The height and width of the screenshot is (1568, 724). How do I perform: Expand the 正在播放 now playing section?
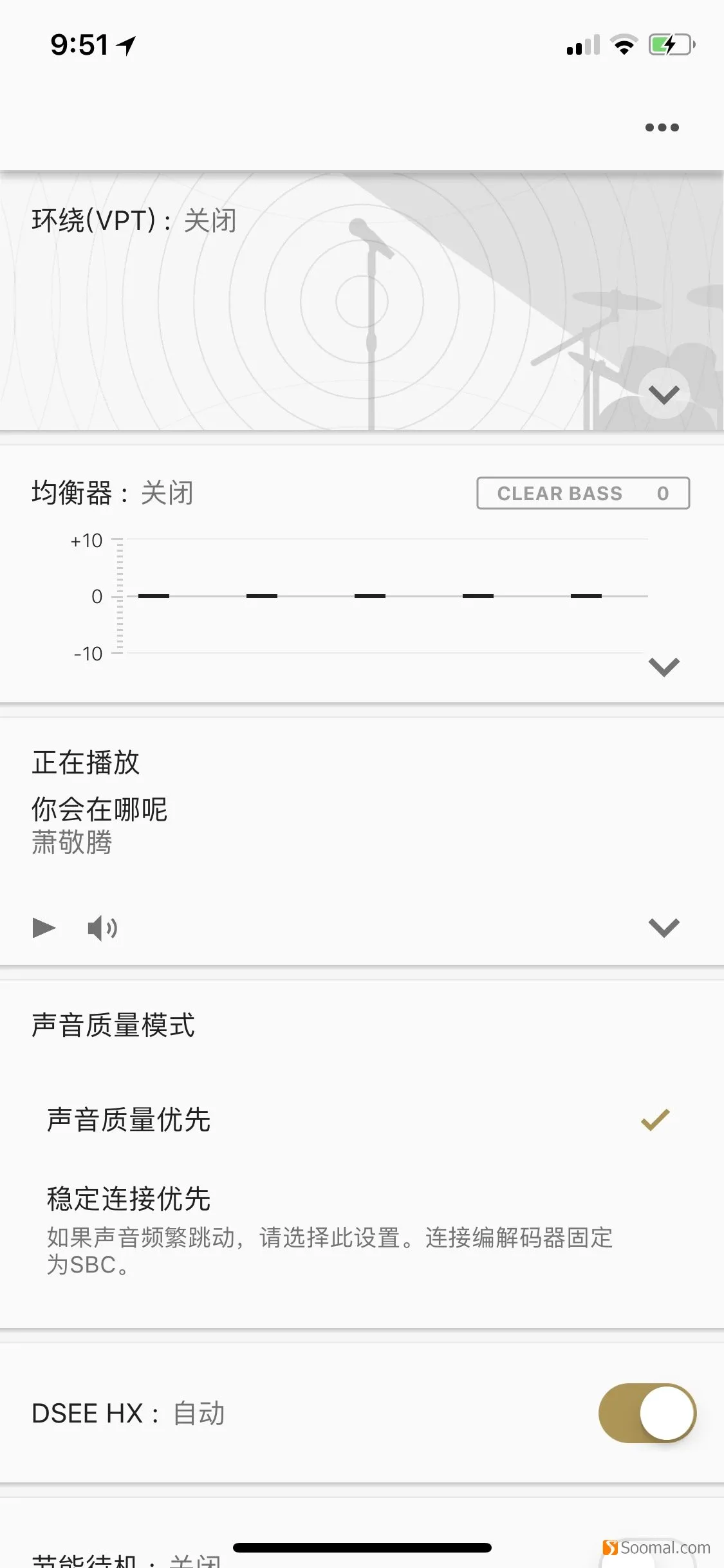tap(664, 928)
